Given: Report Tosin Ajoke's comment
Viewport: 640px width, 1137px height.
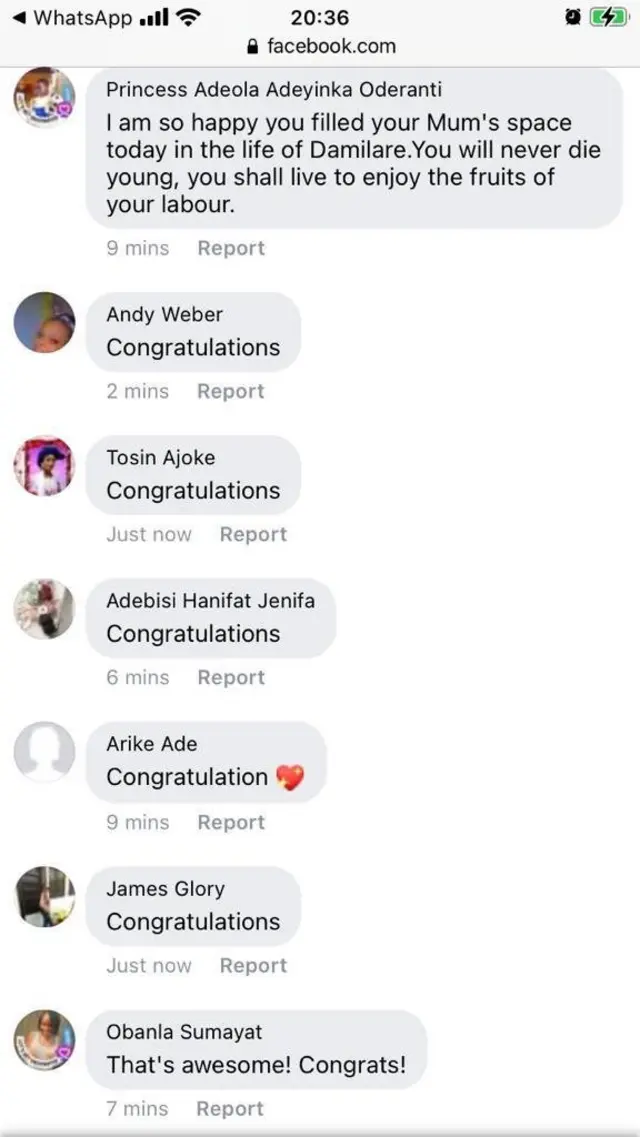Looking at the screenshot, I should coord(253,534).
